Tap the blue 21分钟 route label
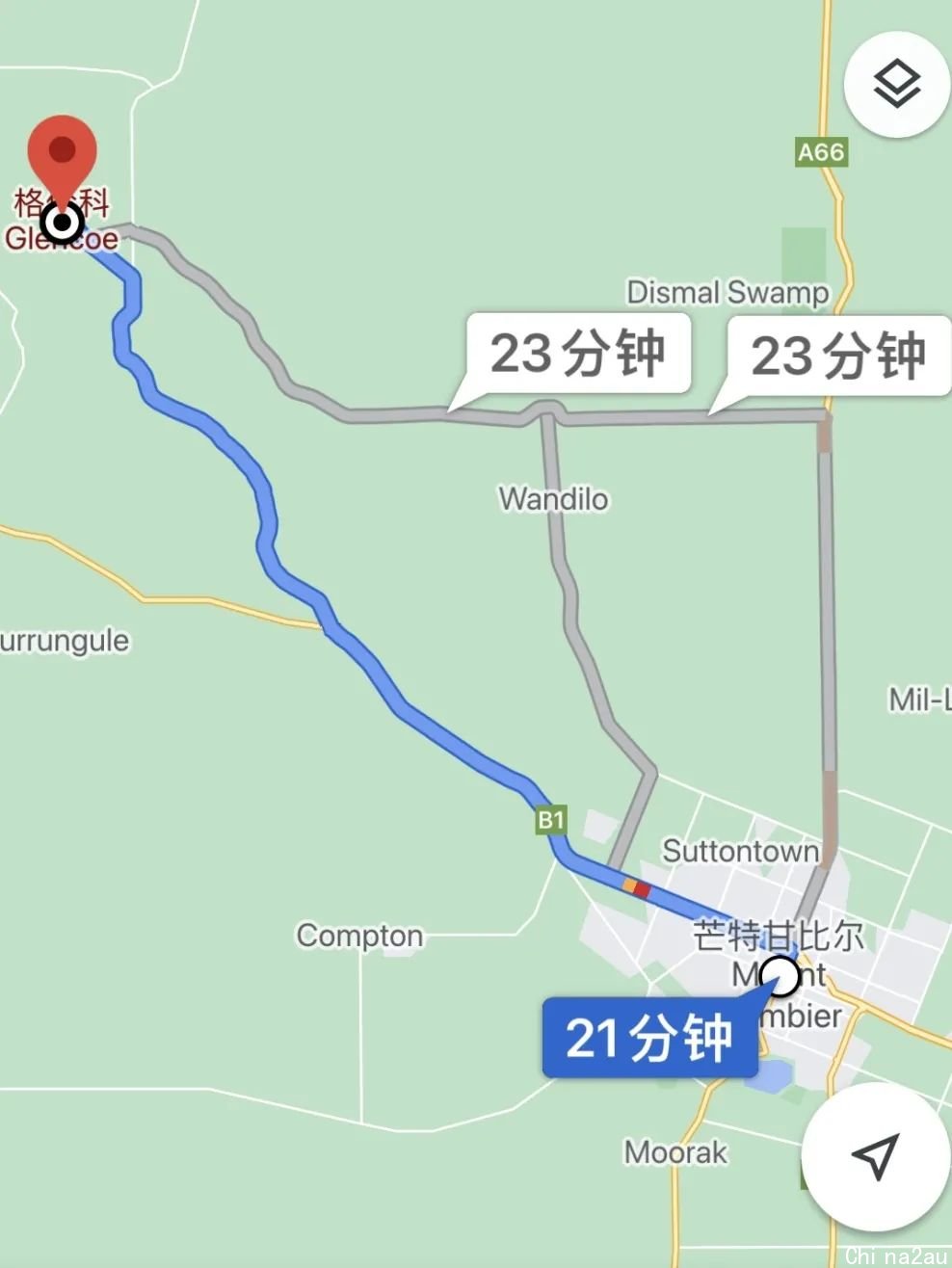 649,1039
